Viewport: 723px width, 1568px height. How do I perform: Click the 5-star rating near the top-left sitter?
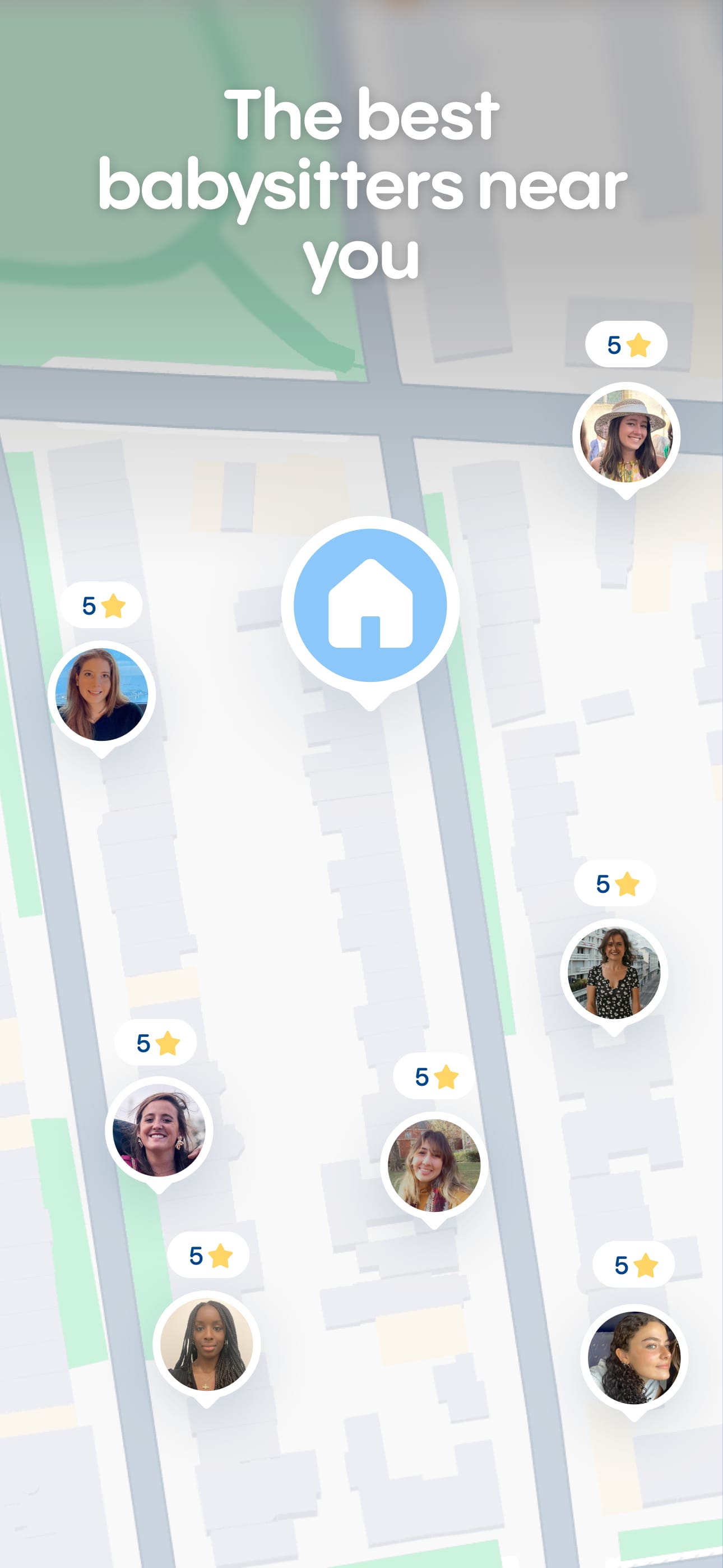point(102,605)
